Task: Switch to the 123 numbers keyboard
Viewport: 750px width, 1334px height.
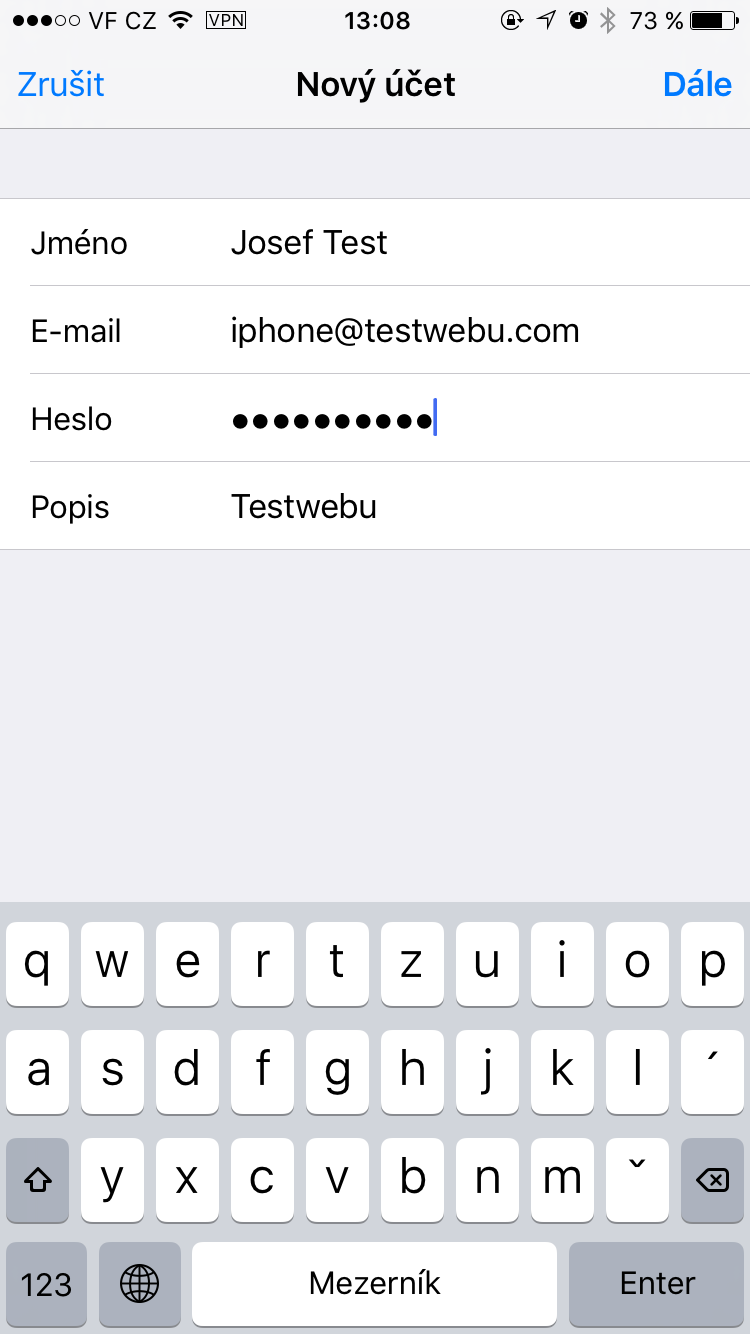Action: pos(46,1284)
